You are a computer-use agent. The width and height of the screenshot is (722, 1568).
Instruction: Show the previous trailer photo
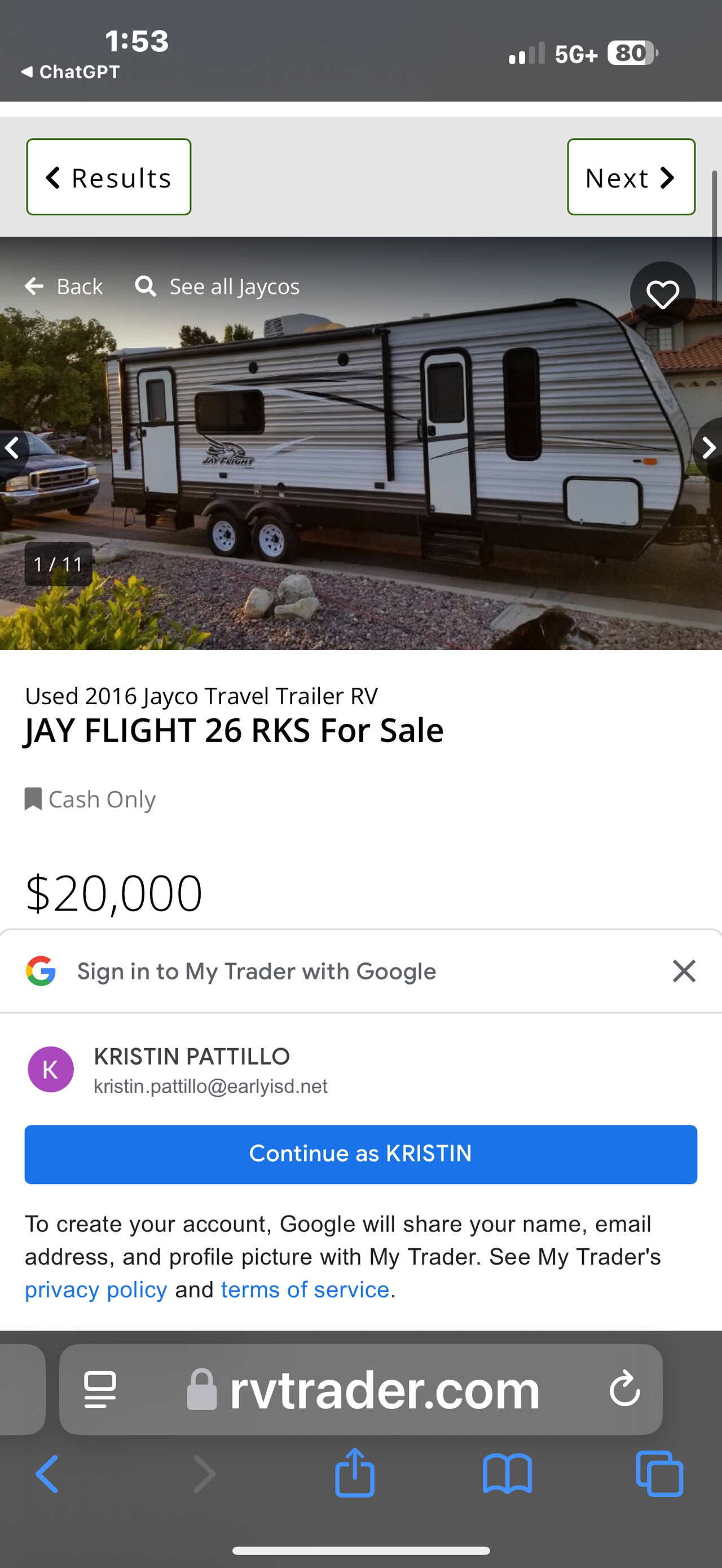[12, 448]
